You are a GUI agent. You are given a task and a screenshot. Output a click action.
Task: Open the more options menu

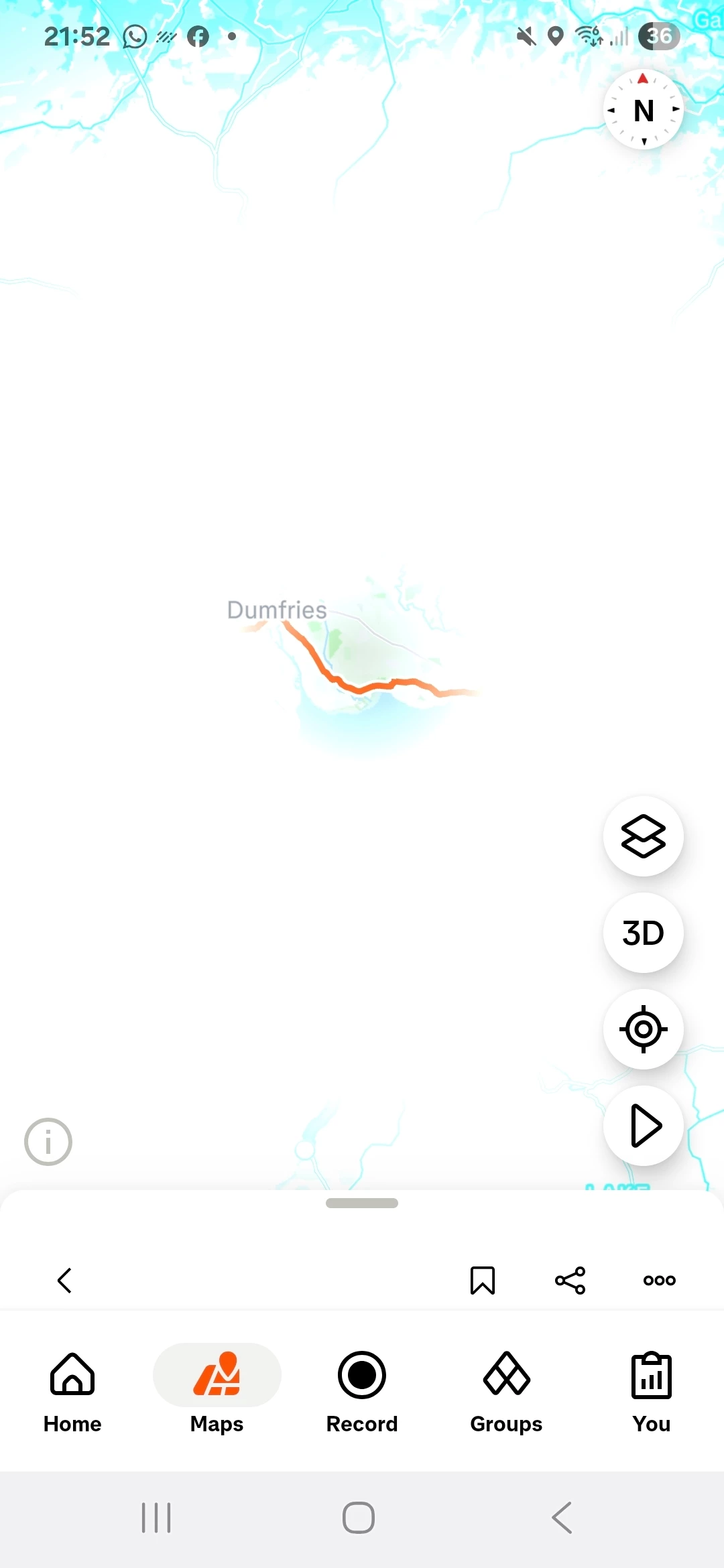pyautogui.click(x=660, y=1280)
